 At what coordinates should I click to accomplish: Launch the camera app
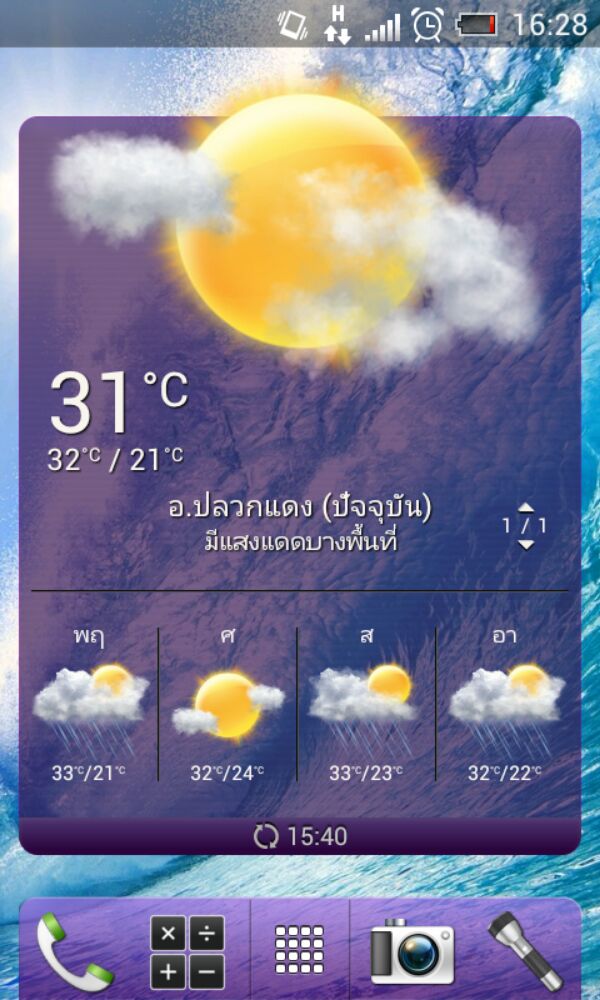[411, 951]
